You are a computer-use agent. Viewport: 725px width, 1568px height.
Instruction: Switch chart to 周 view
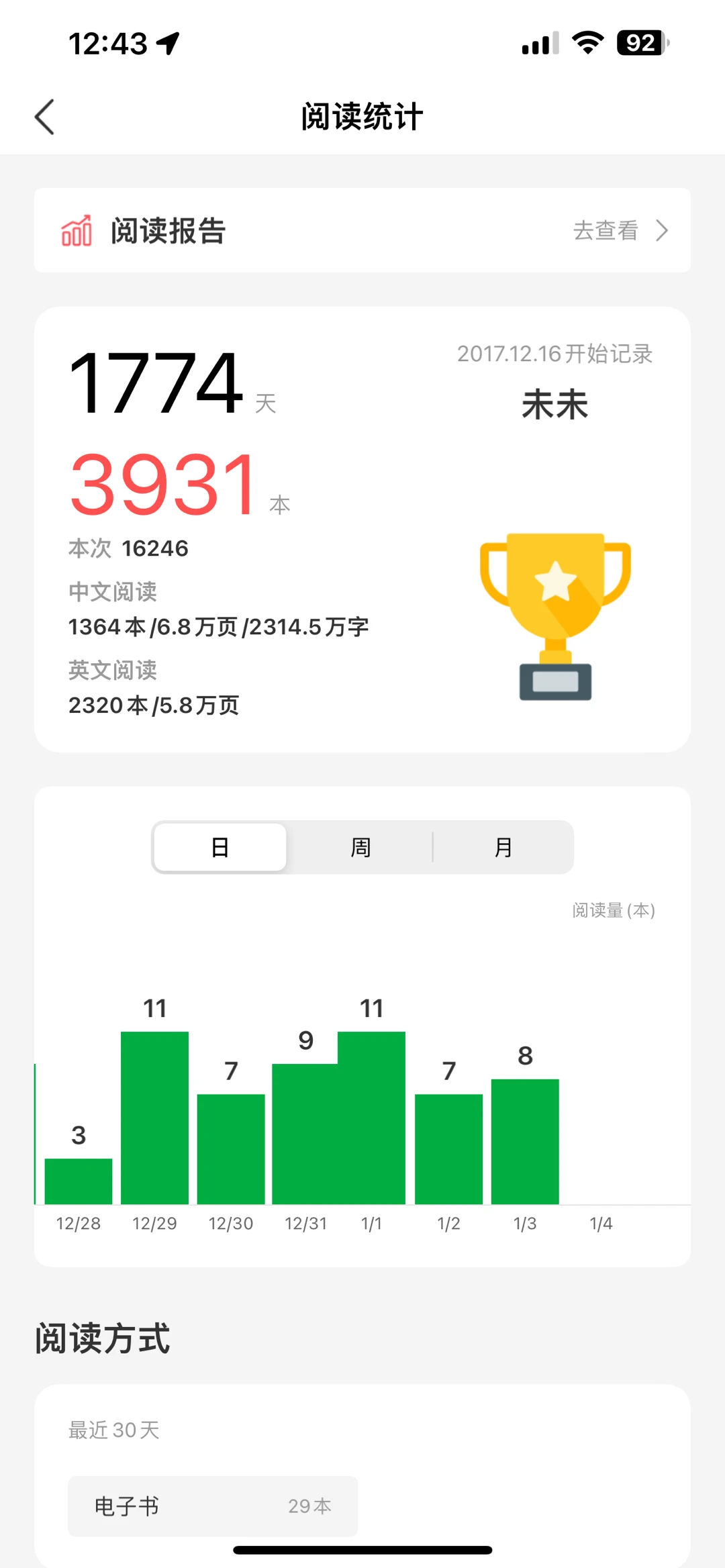point(360,847)
